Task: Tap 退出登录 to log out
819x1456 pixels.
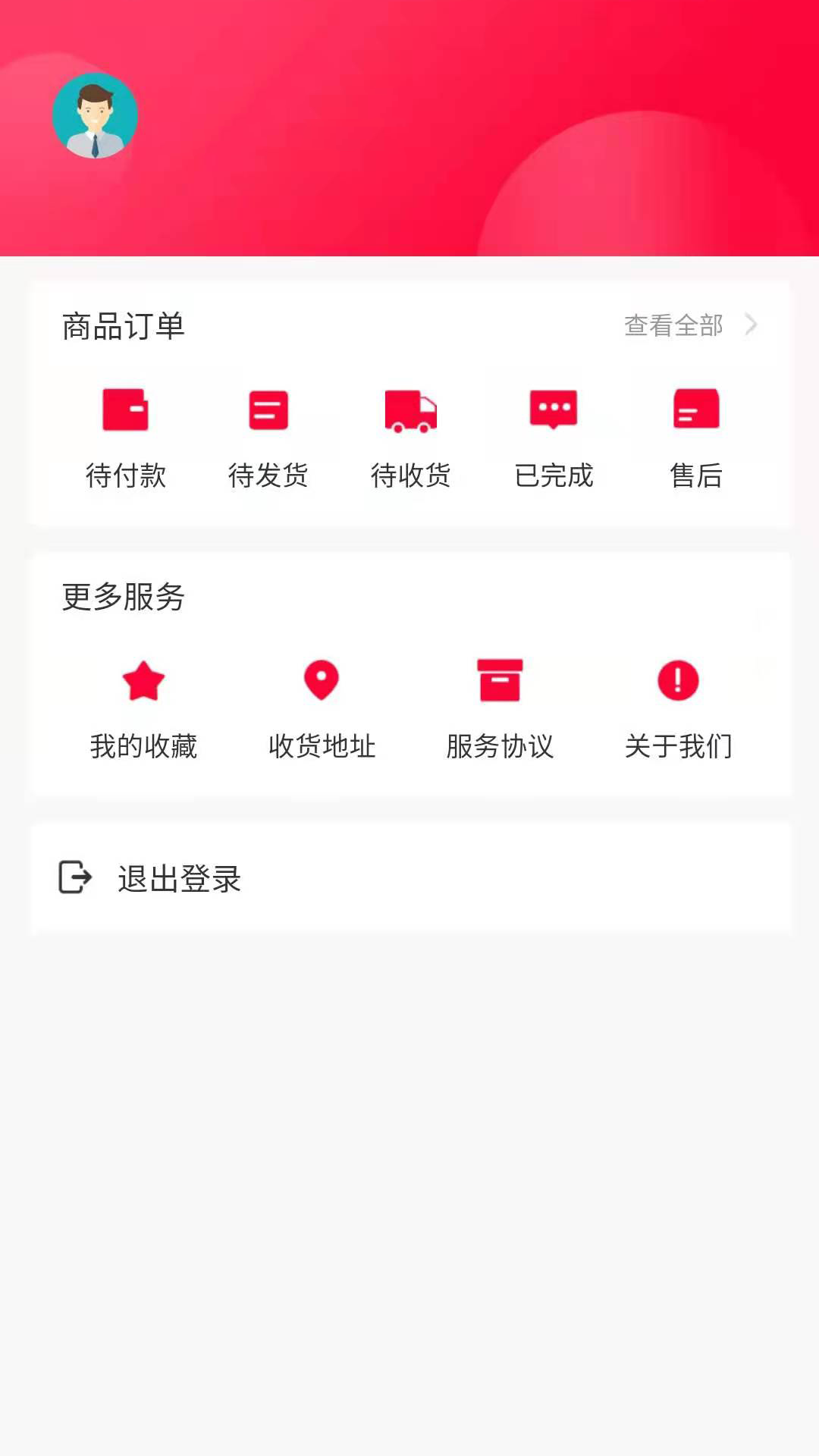Action: pyautogui.click(x=180, y=880)
